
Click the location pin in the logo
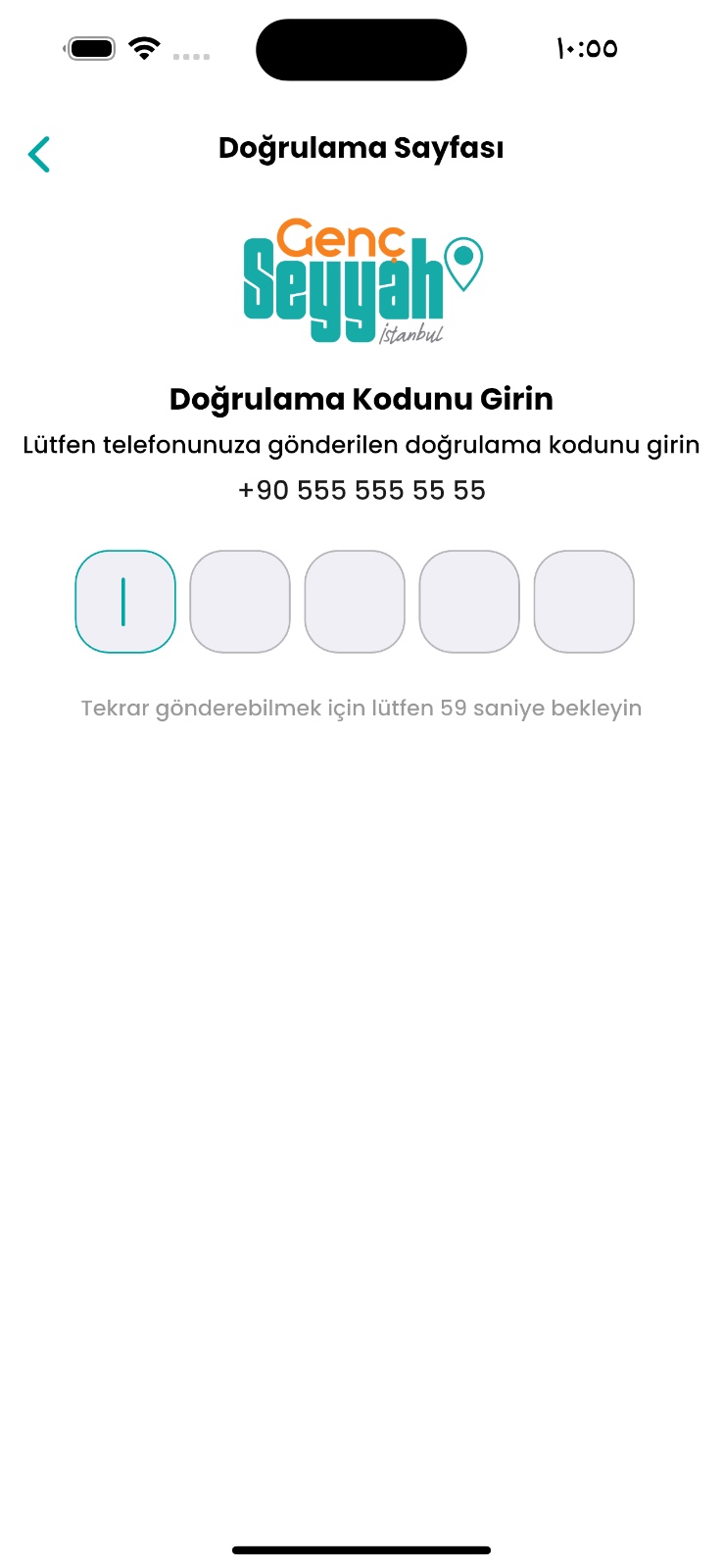click(460, 265)
